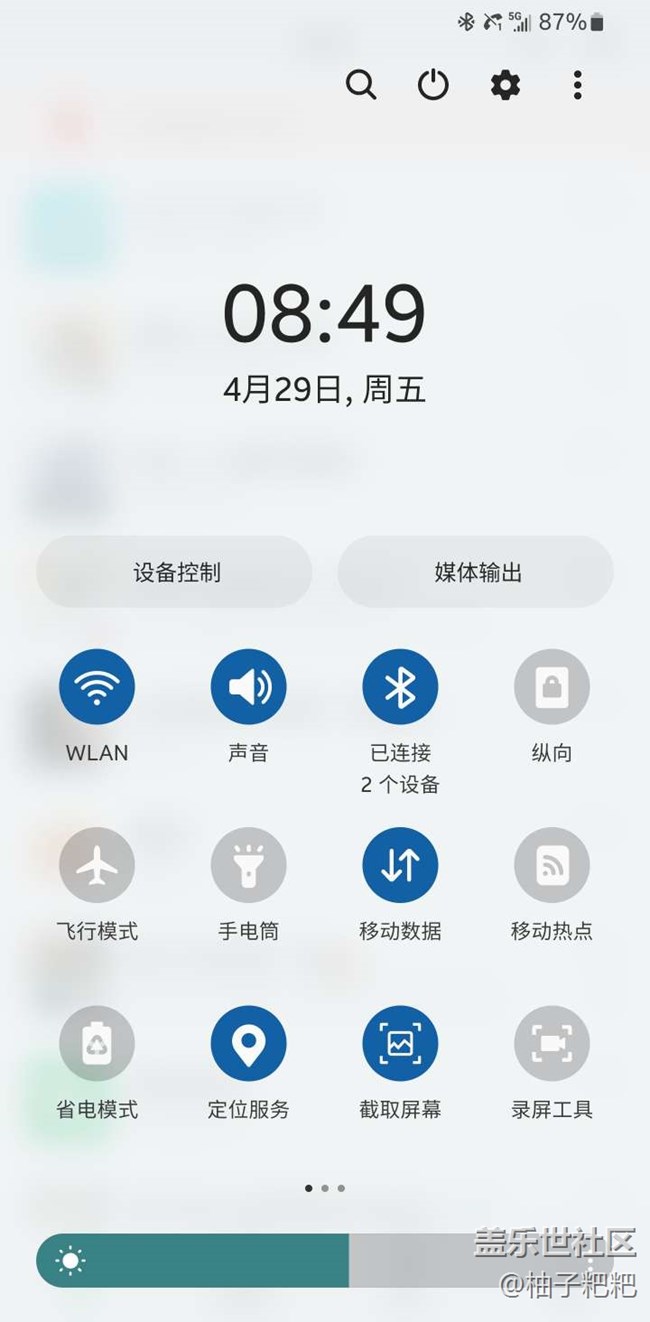This screenshot has width=650, height=1322.
Task: Tap the brightness slider bar
Action: 325,1260
